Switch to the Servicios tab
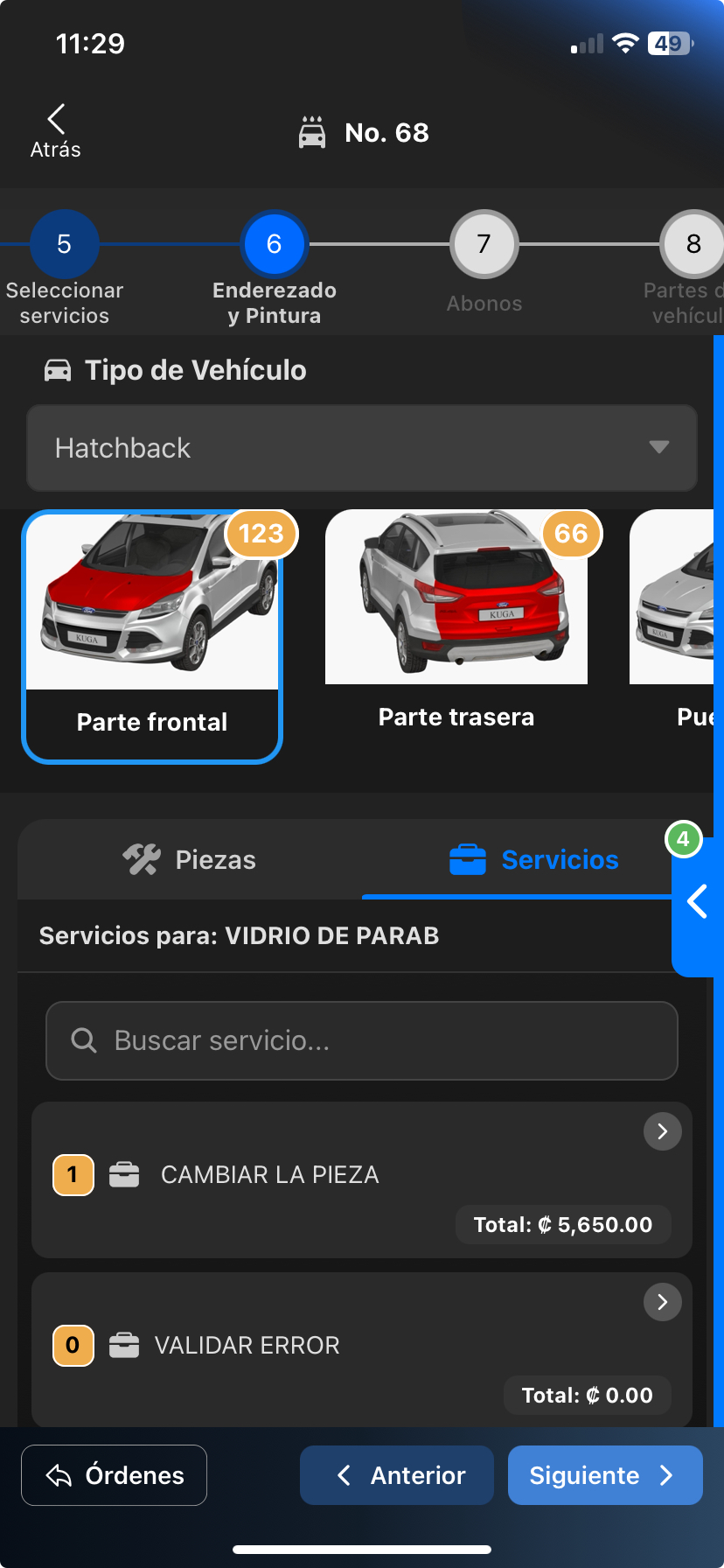The image size is (724, 1568). (x=533, y=860)
